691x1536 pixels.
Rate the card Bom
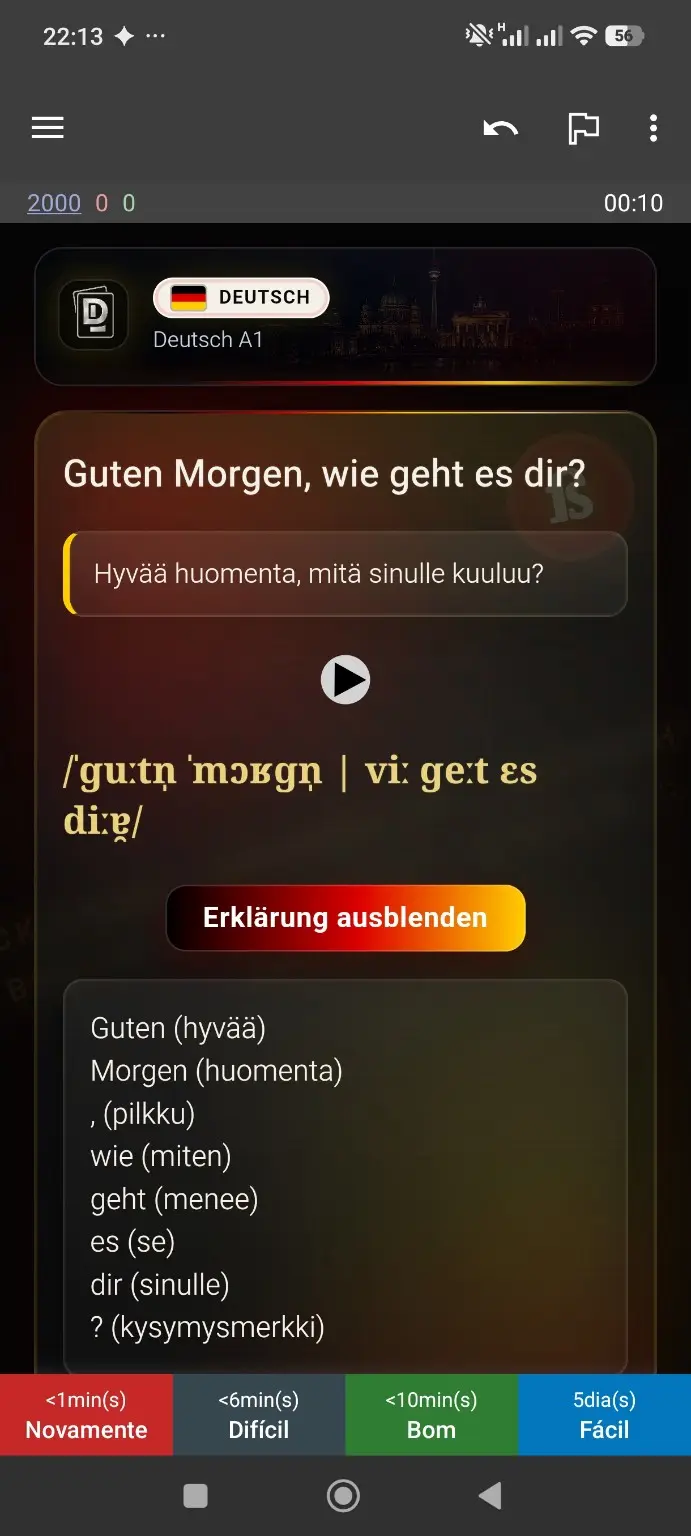pyautogui.click(x=432, y=1415)
